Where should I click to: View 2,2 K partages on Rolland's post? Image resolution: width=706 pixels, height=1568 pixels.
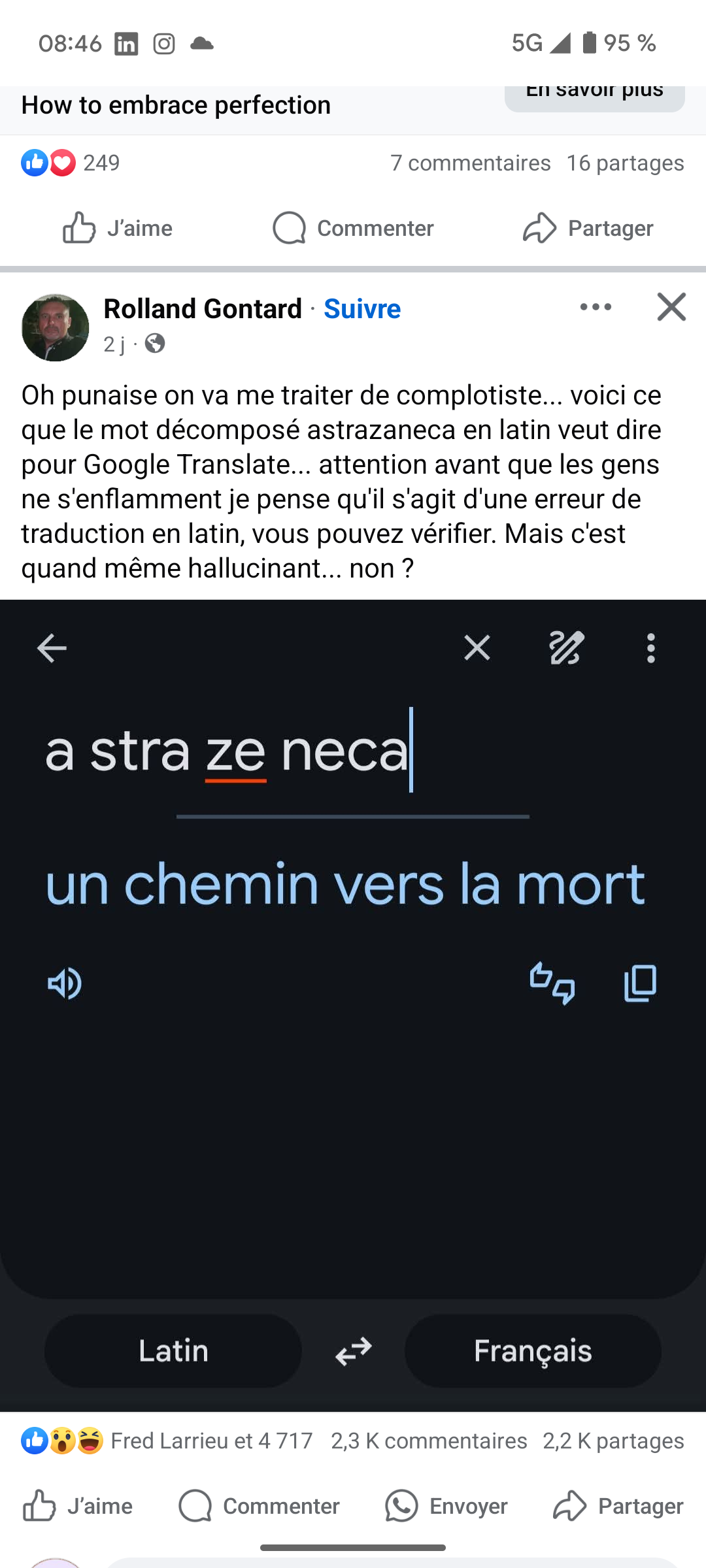(x=613, y=1441)
